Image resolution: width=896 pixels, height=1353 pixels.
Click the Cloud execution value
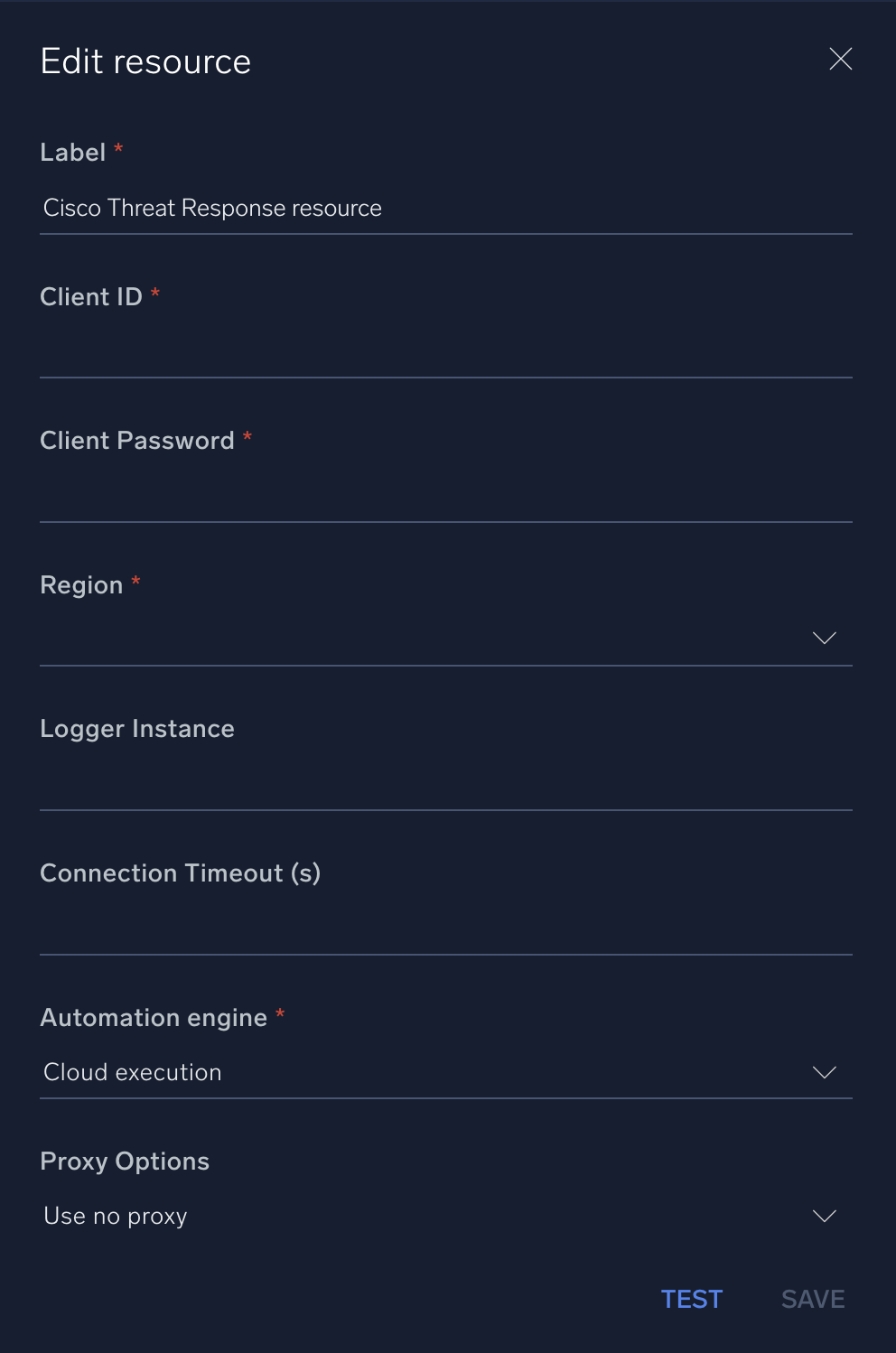(x=132, y=1072)
